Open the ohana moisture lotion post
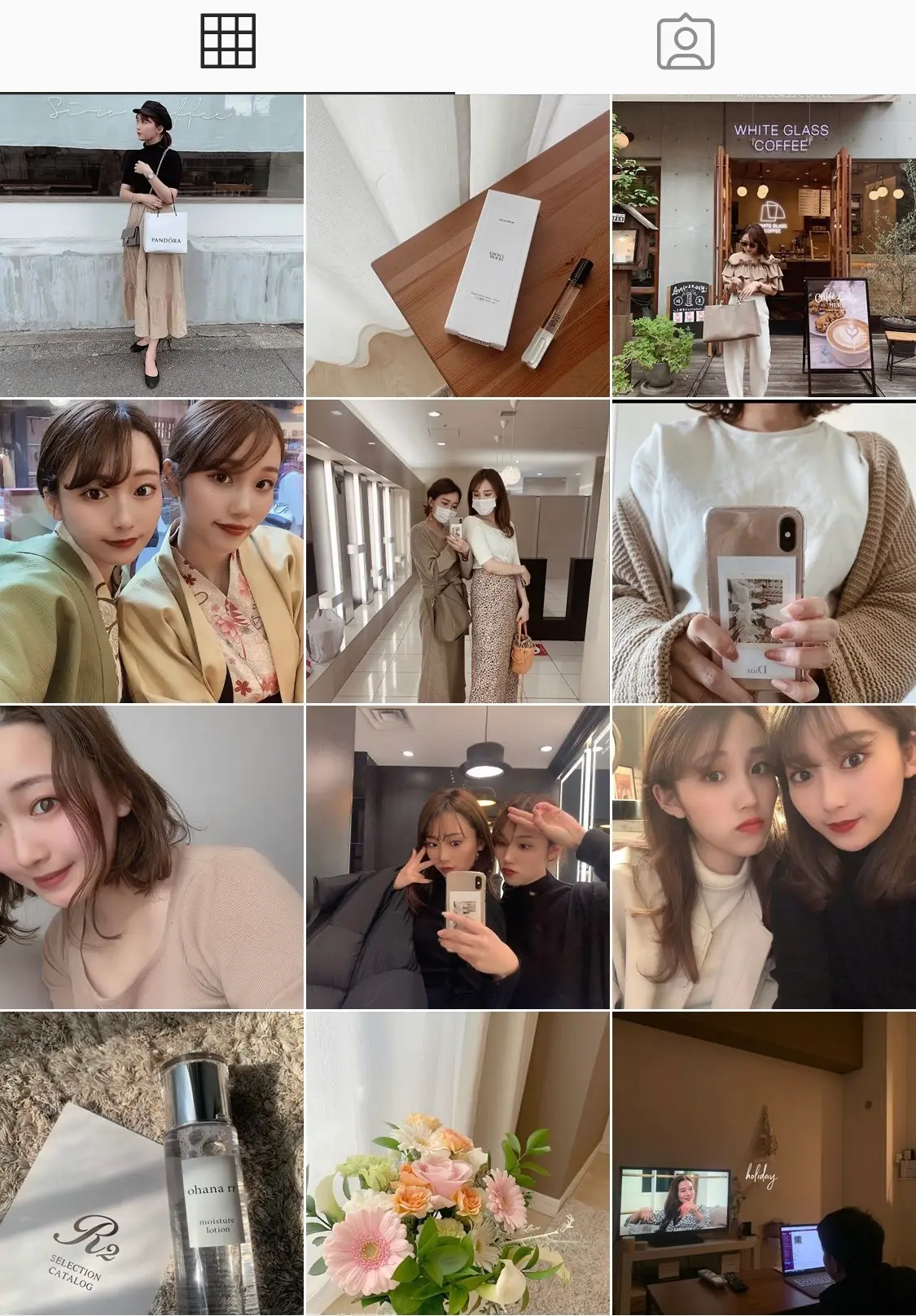The height and width of the screenshot is (1316, 916). point(151,1163)
